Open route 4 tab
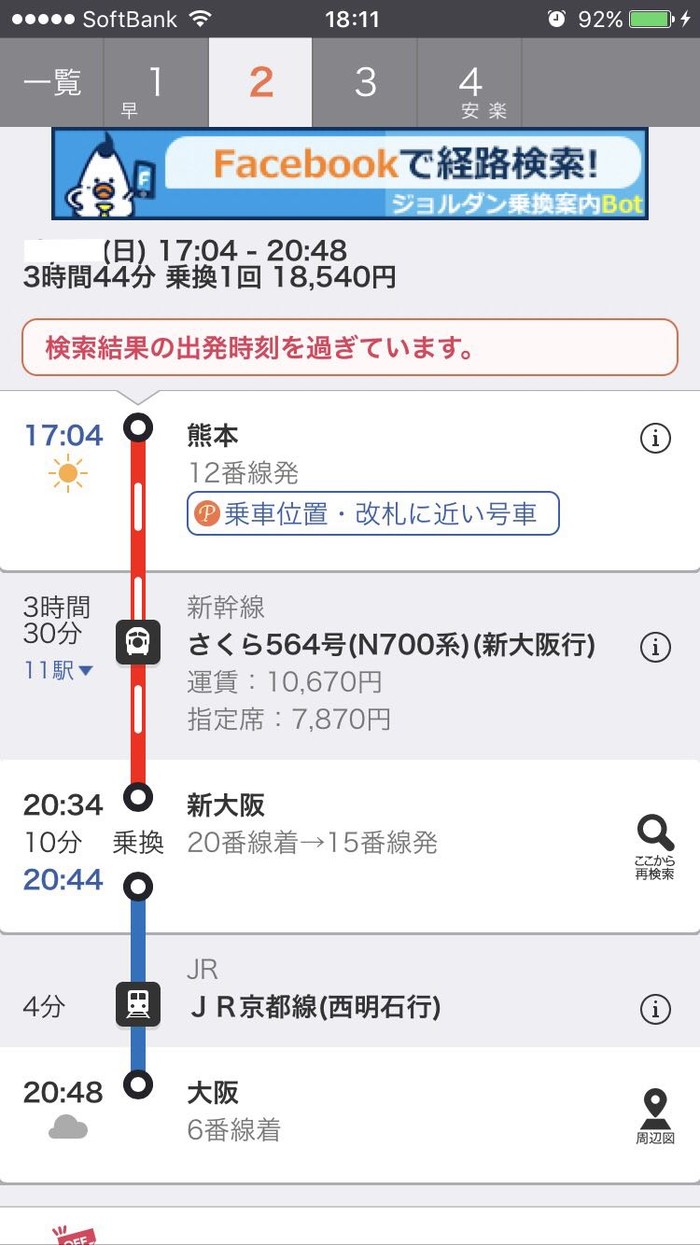This screenshot has height=1245, width=700. 470,84
